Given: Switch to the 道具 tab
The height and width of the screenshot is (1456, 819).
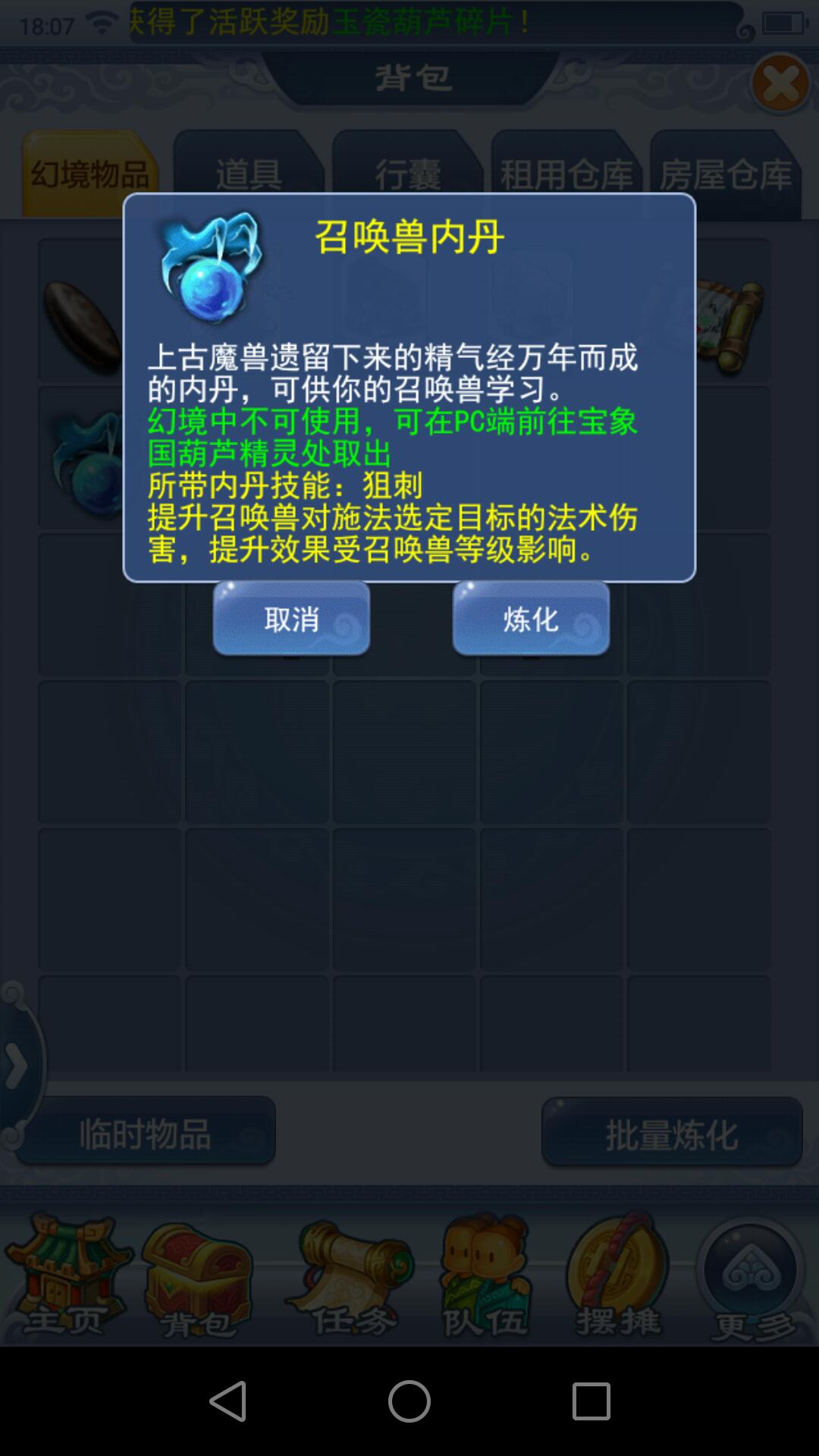Looking at the screenshot, I should [x=249, y=174].
